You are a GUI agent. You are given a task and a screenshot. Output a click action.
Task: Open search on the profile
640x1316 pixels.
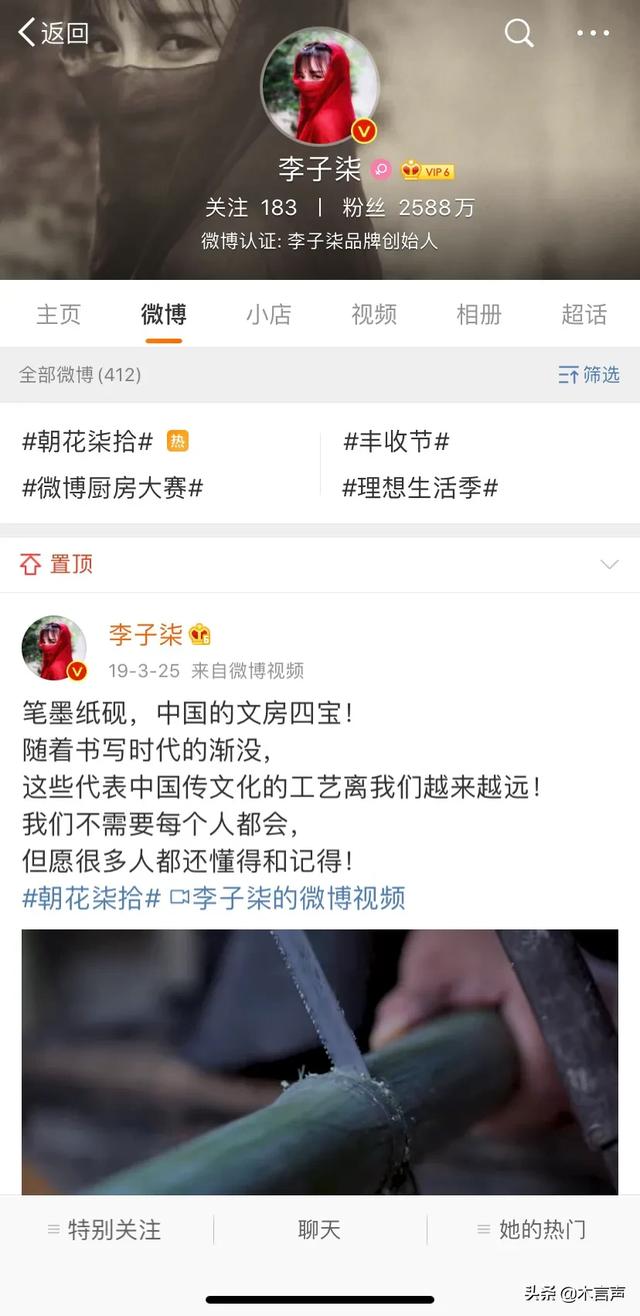pos(518,33)
